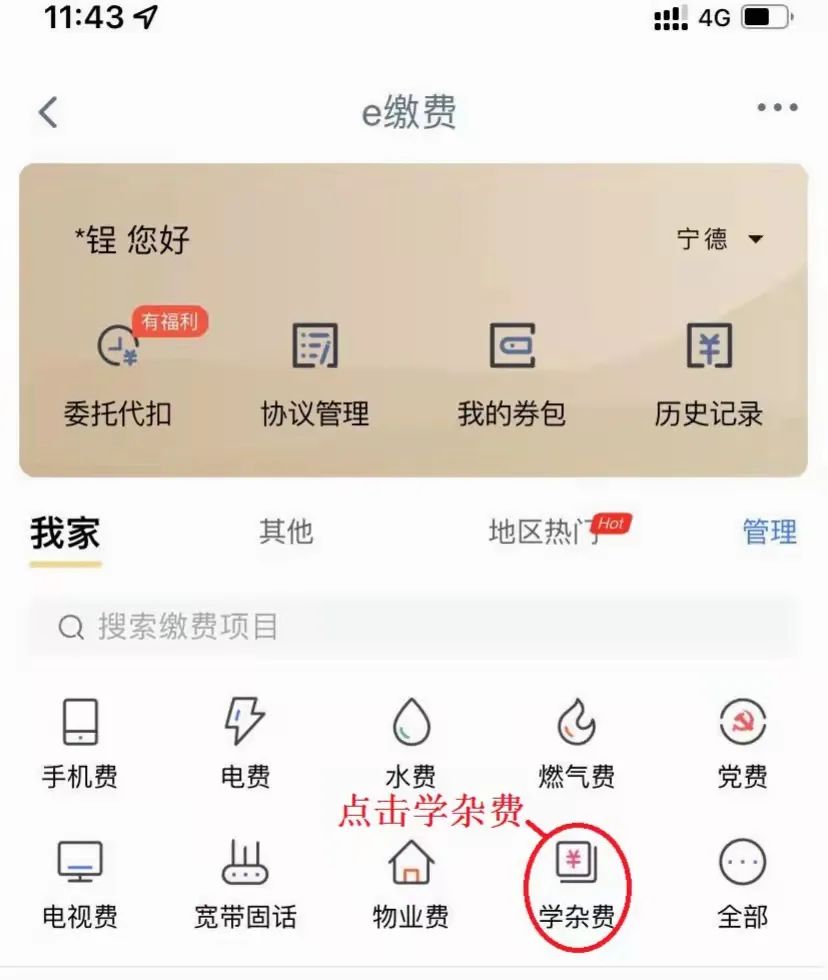Switch to the 地区热门 tab
Screen dimensions: 828x980
pos(546,532)
